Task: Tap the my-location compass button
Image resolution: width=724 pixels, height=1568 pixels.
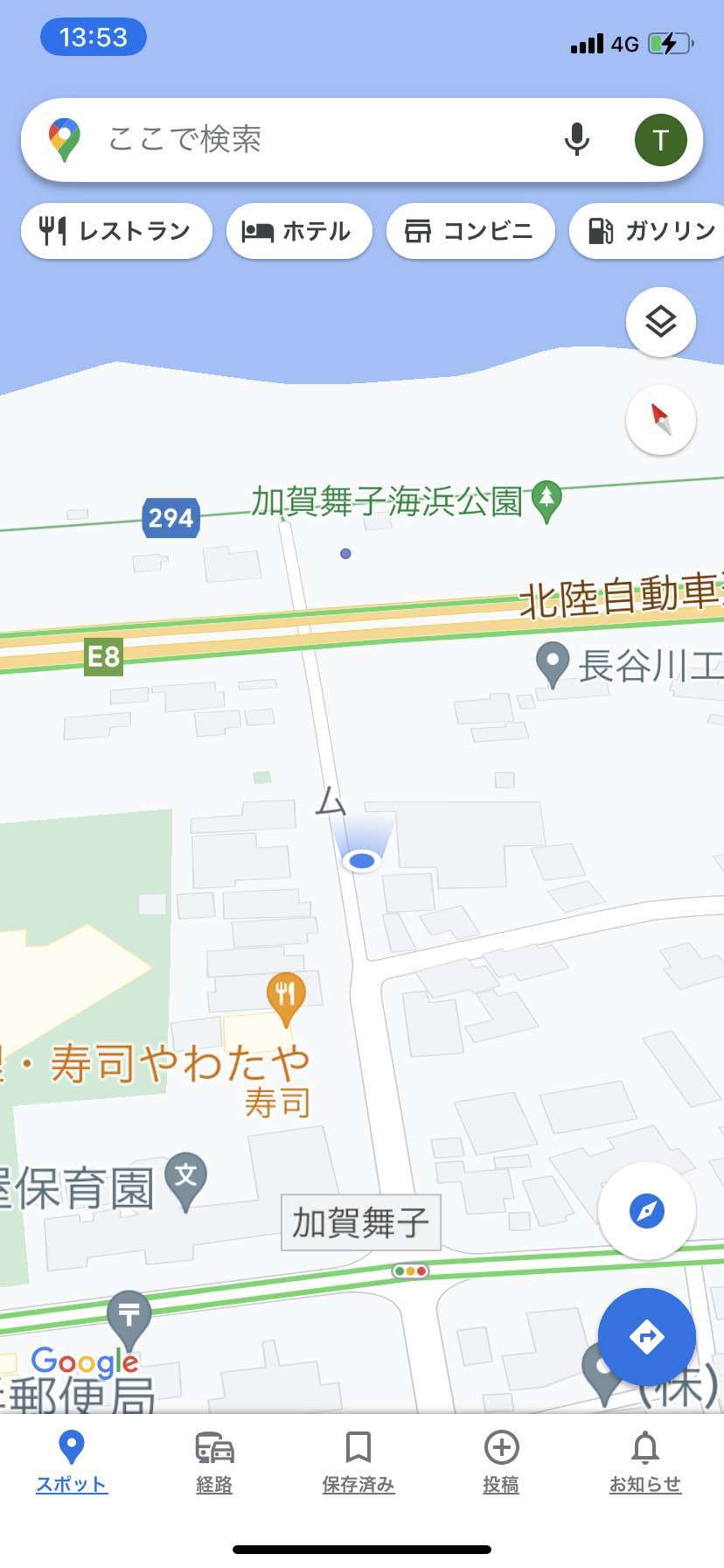Action: [x=647, y=1211]
